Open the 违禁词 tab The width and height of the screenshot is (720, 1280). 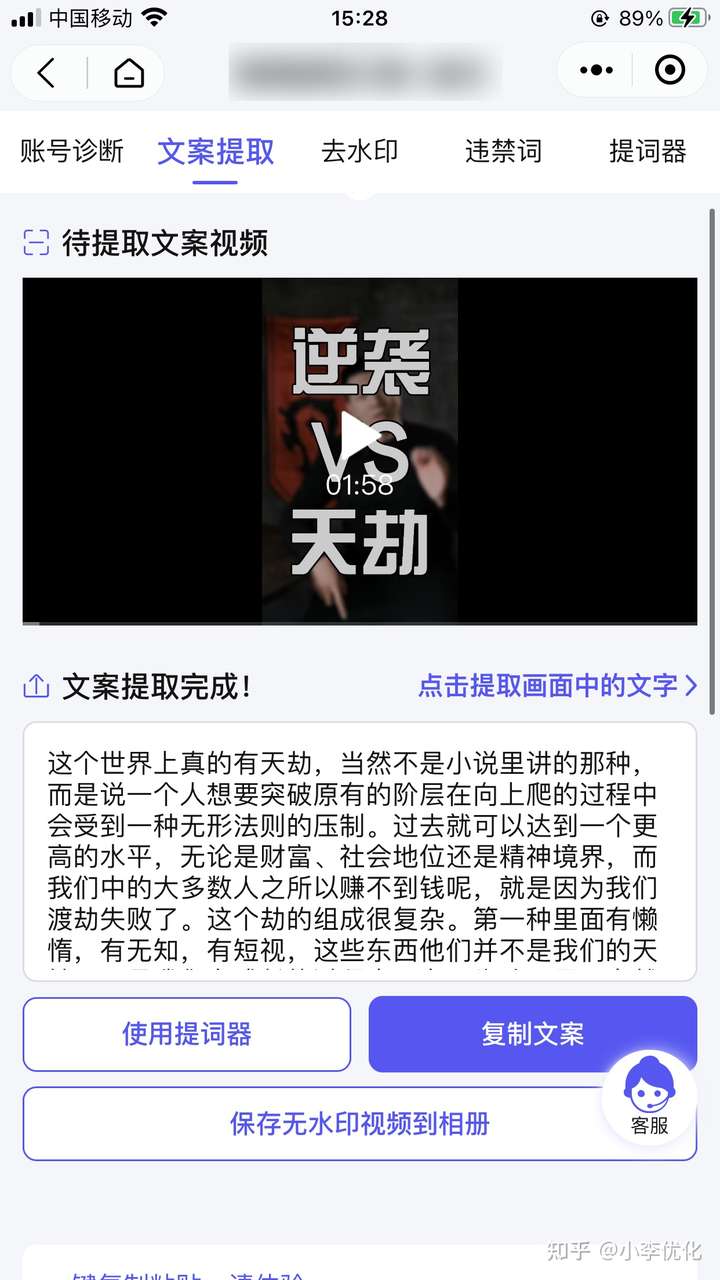pos(503,152)
